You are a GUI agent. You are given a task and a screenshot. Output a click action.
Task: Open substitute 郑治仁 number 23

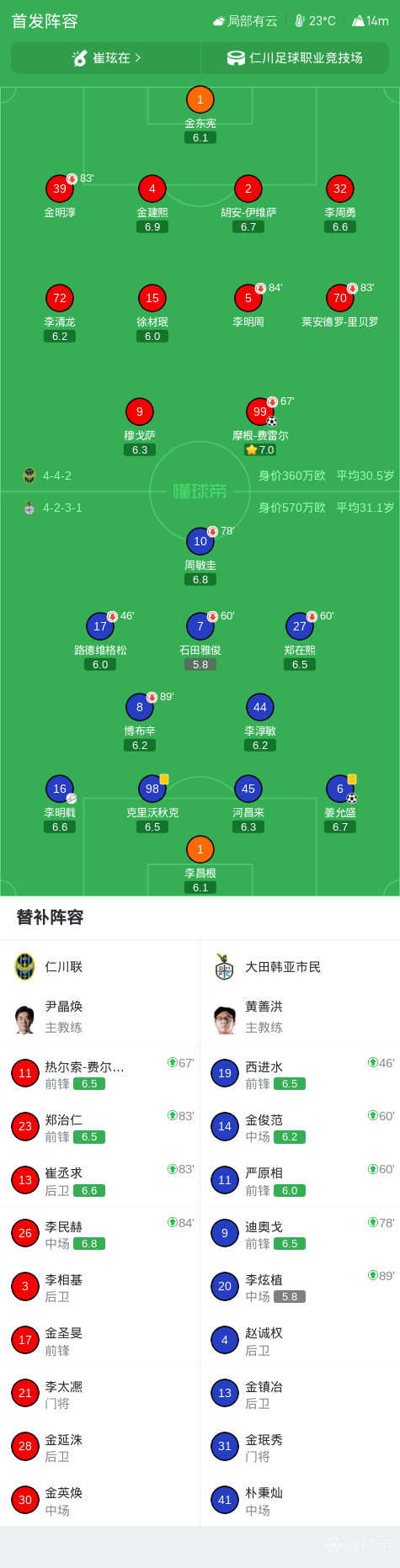(x=100, y=1127)
